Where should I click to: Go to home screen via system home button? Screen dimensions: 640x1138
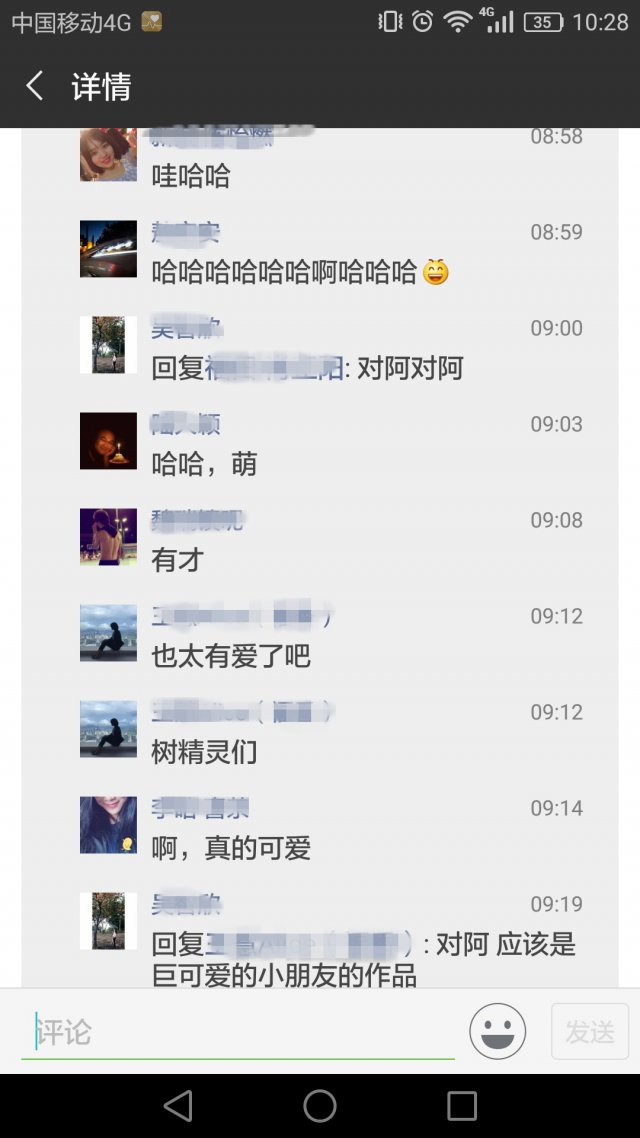[320, 1105]
